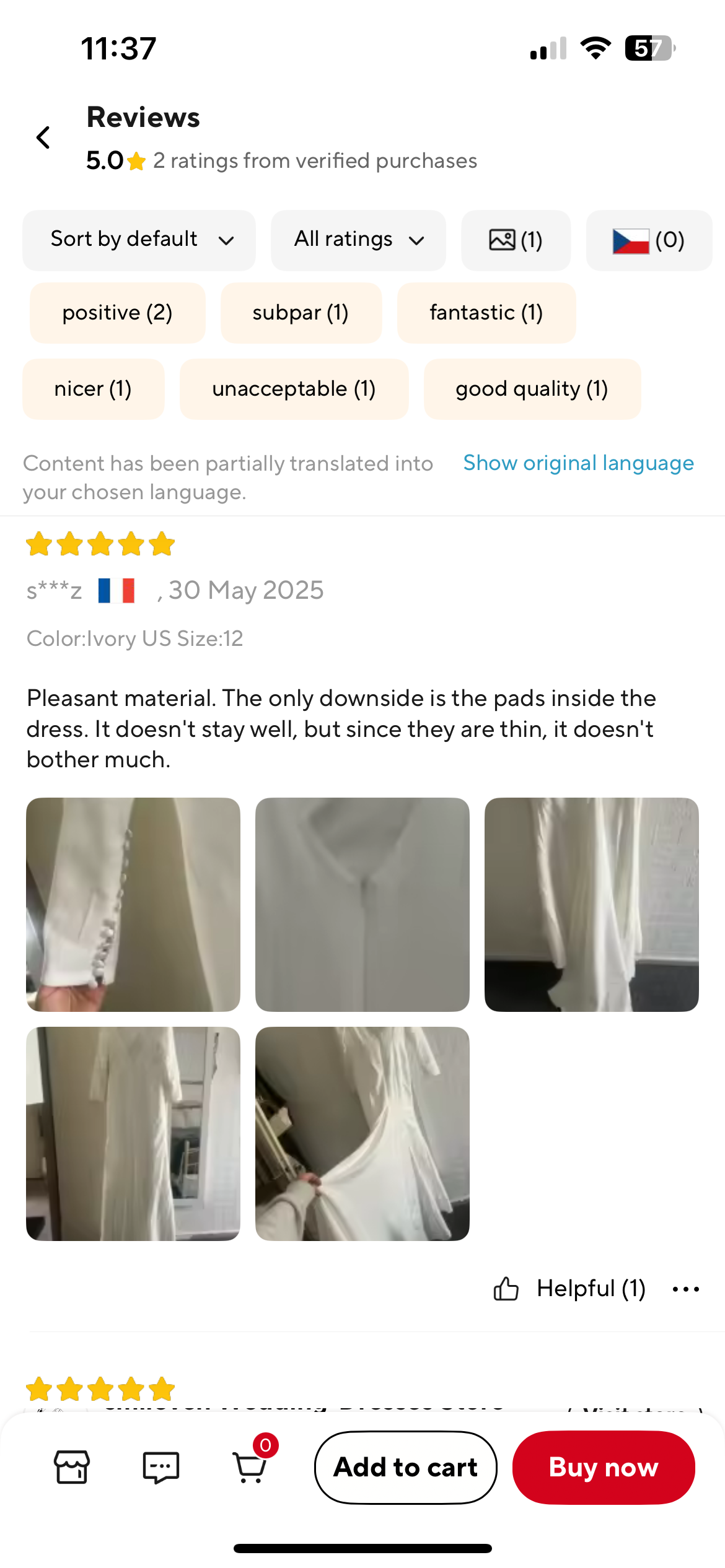Add to cart
The image size is (725, 1568).
click(x=405, y=1467)
